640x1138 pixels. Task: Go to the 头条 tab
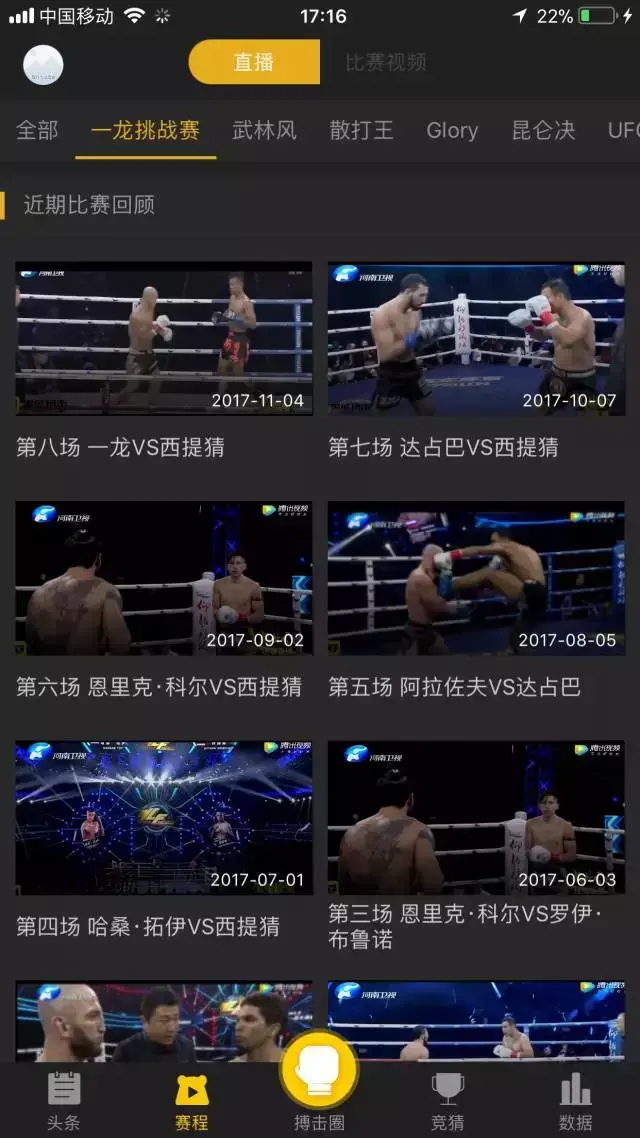point(63,1100)
